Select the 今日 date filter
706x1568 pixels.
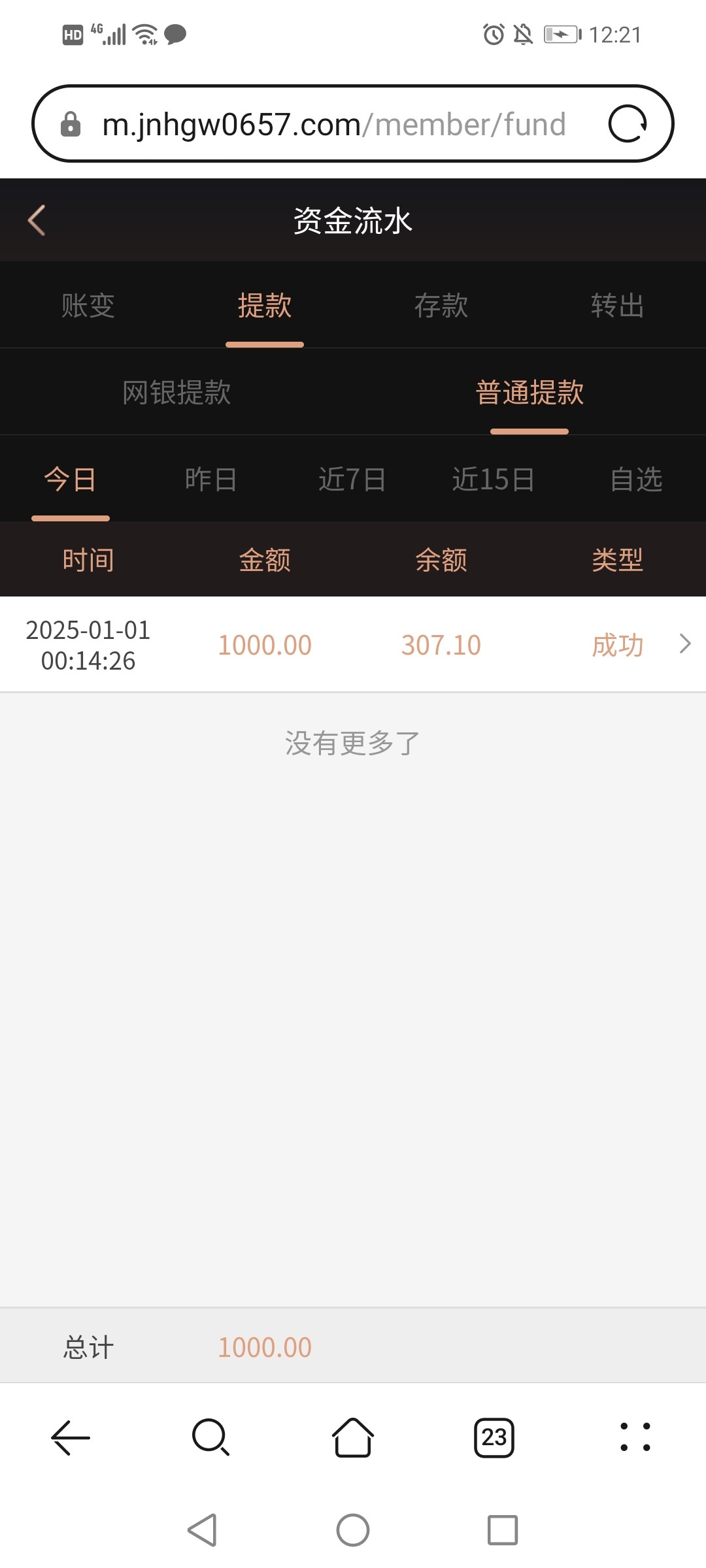click(x=71, y=479)
